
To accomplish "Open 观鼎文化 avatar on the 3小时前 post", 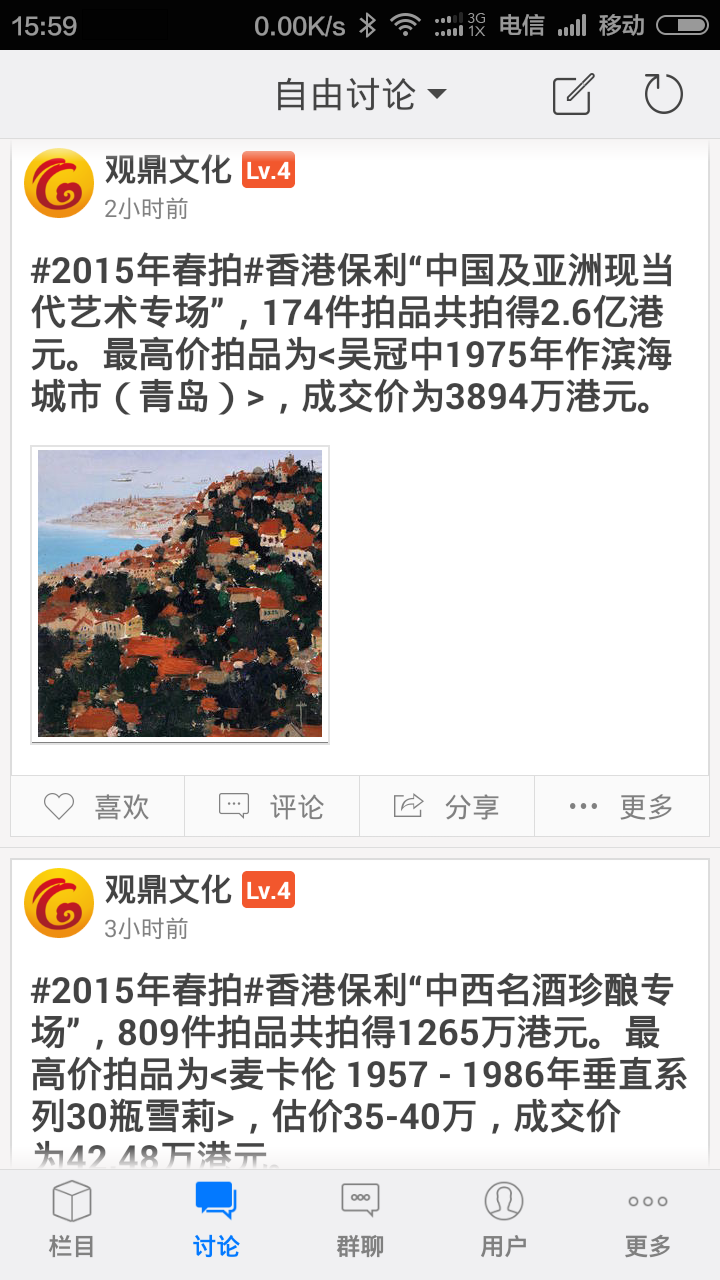I will coord(59,903).
